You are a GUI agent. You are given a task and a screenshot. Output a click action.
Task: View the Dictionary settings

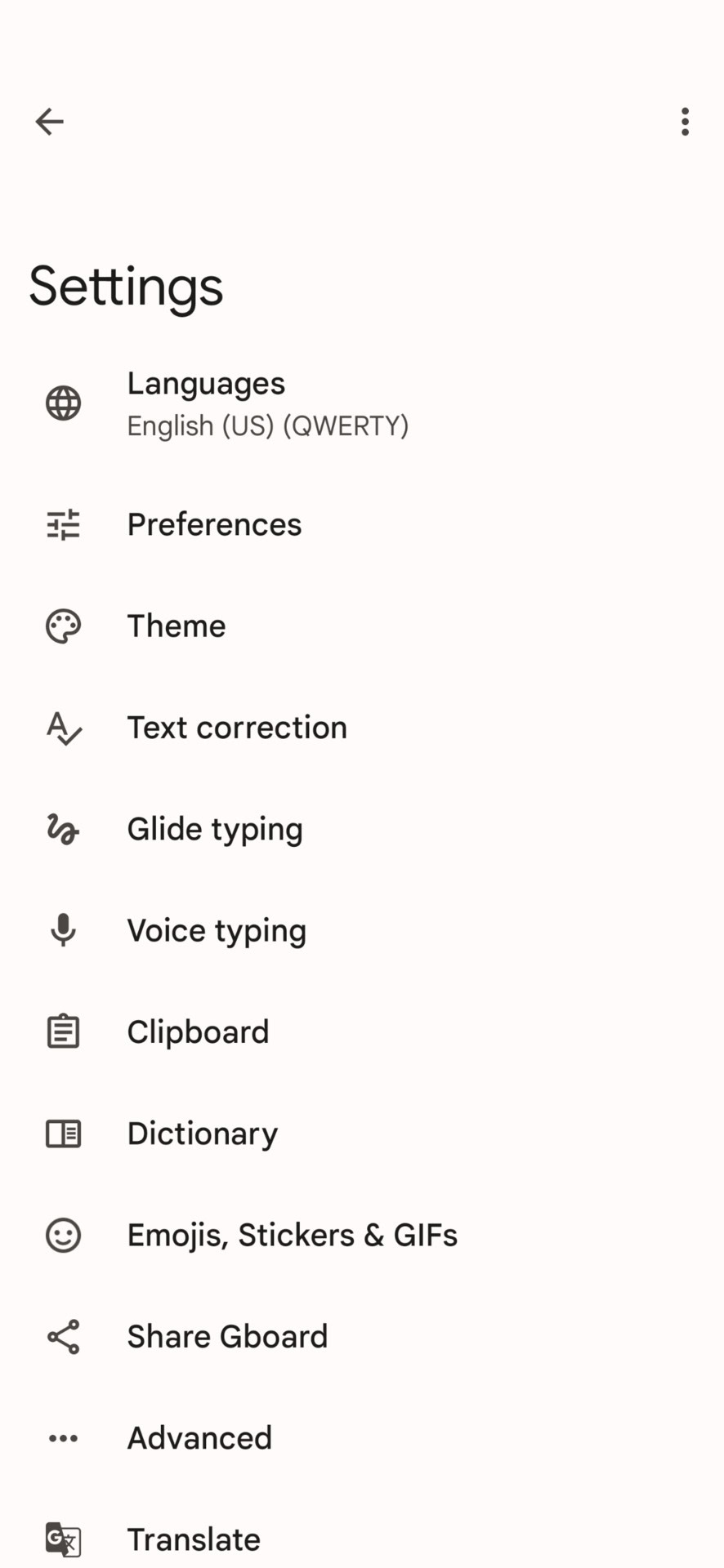[x=202, y=1134]
